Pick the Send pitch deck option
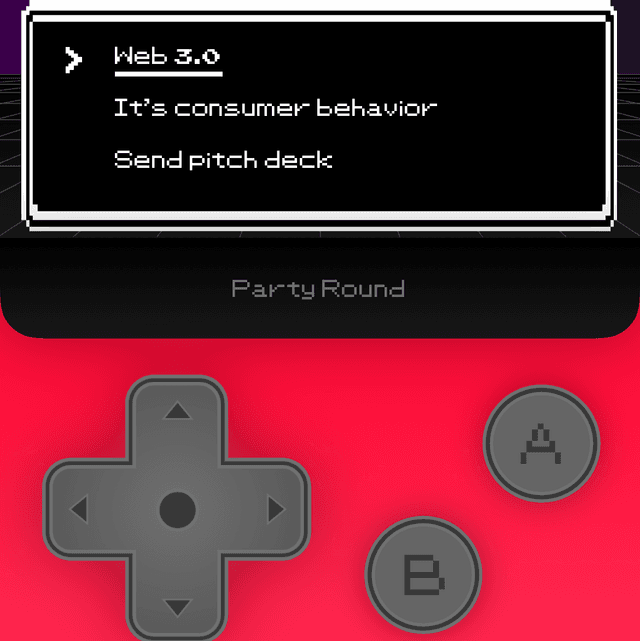This screenshot has width=640, height=641. 223,160
